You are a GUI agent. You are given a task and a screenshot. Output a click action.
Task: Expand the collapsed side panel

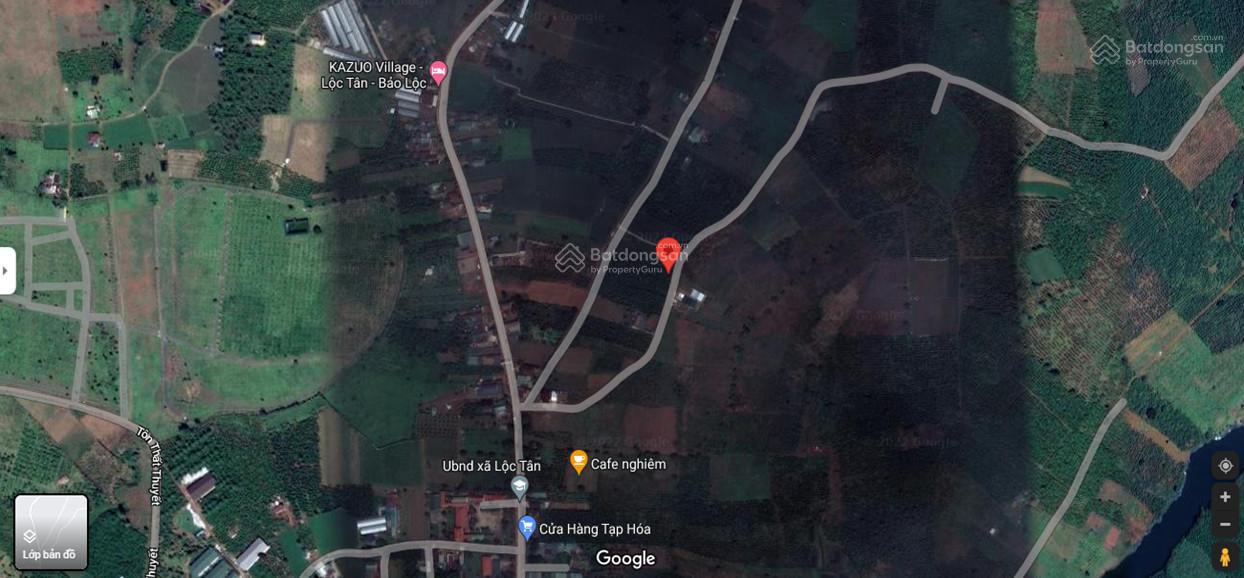pyautogui.click(x=7, y=271)
